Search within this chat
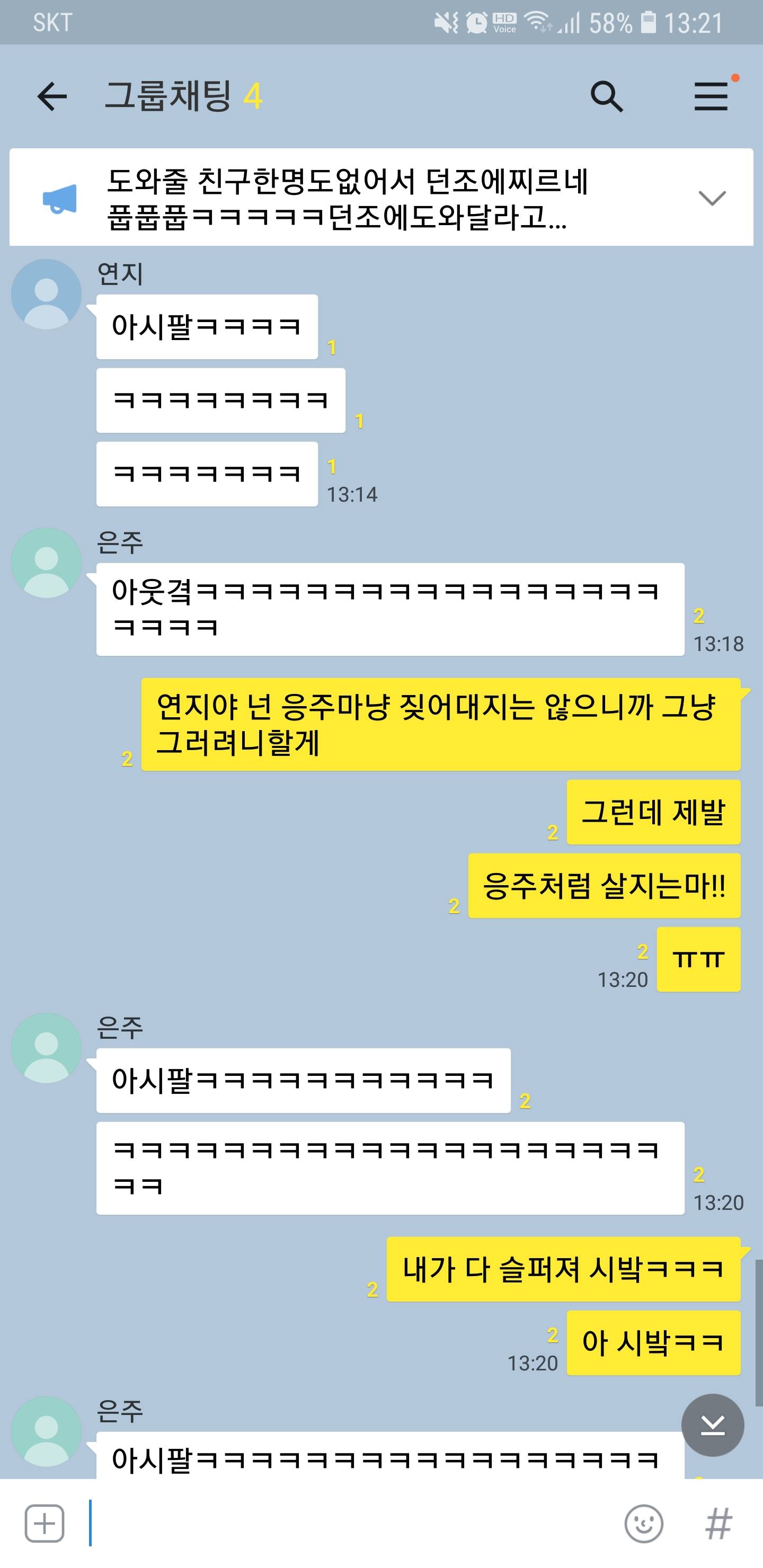The height and width of the screenshot is (1568, 763). (x=607, y=97)
